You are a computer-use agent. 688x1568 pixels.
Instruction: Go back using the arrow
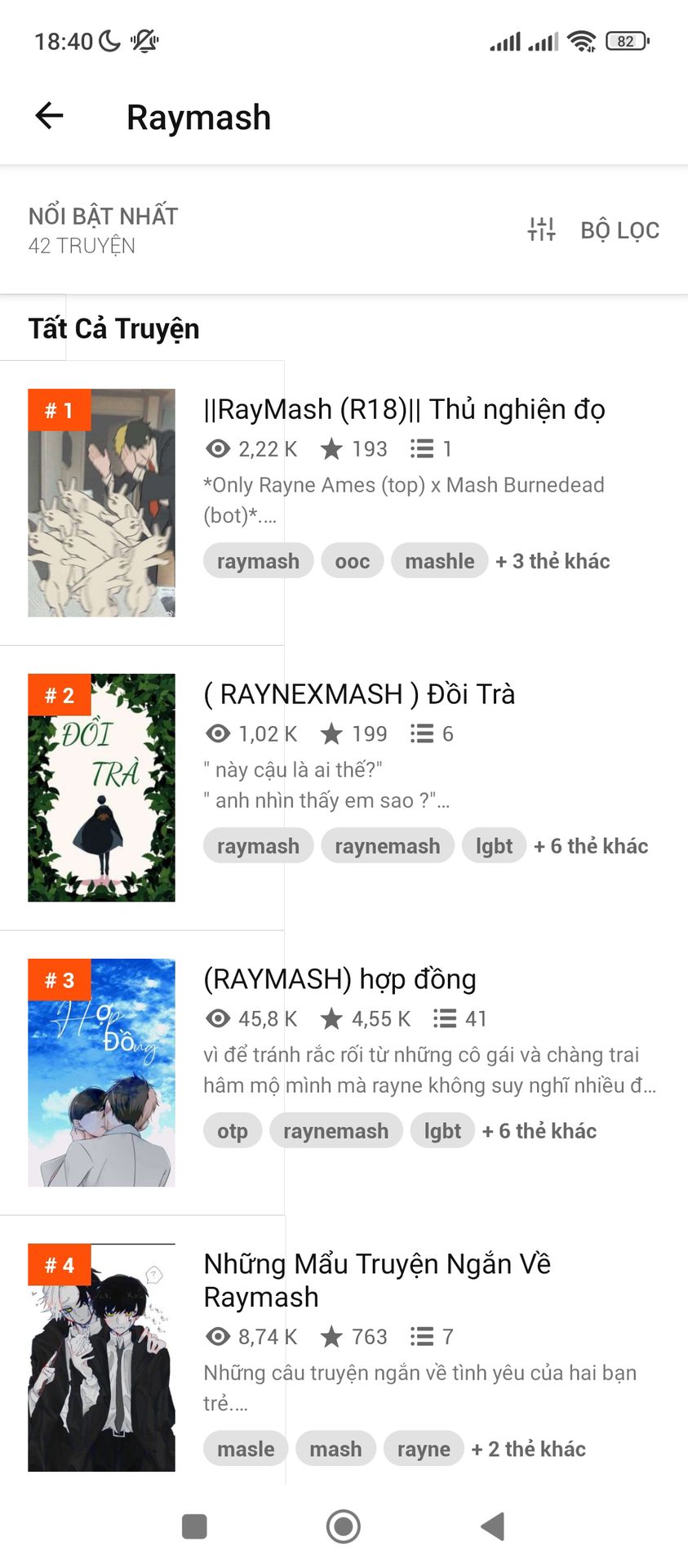(50, 116)
